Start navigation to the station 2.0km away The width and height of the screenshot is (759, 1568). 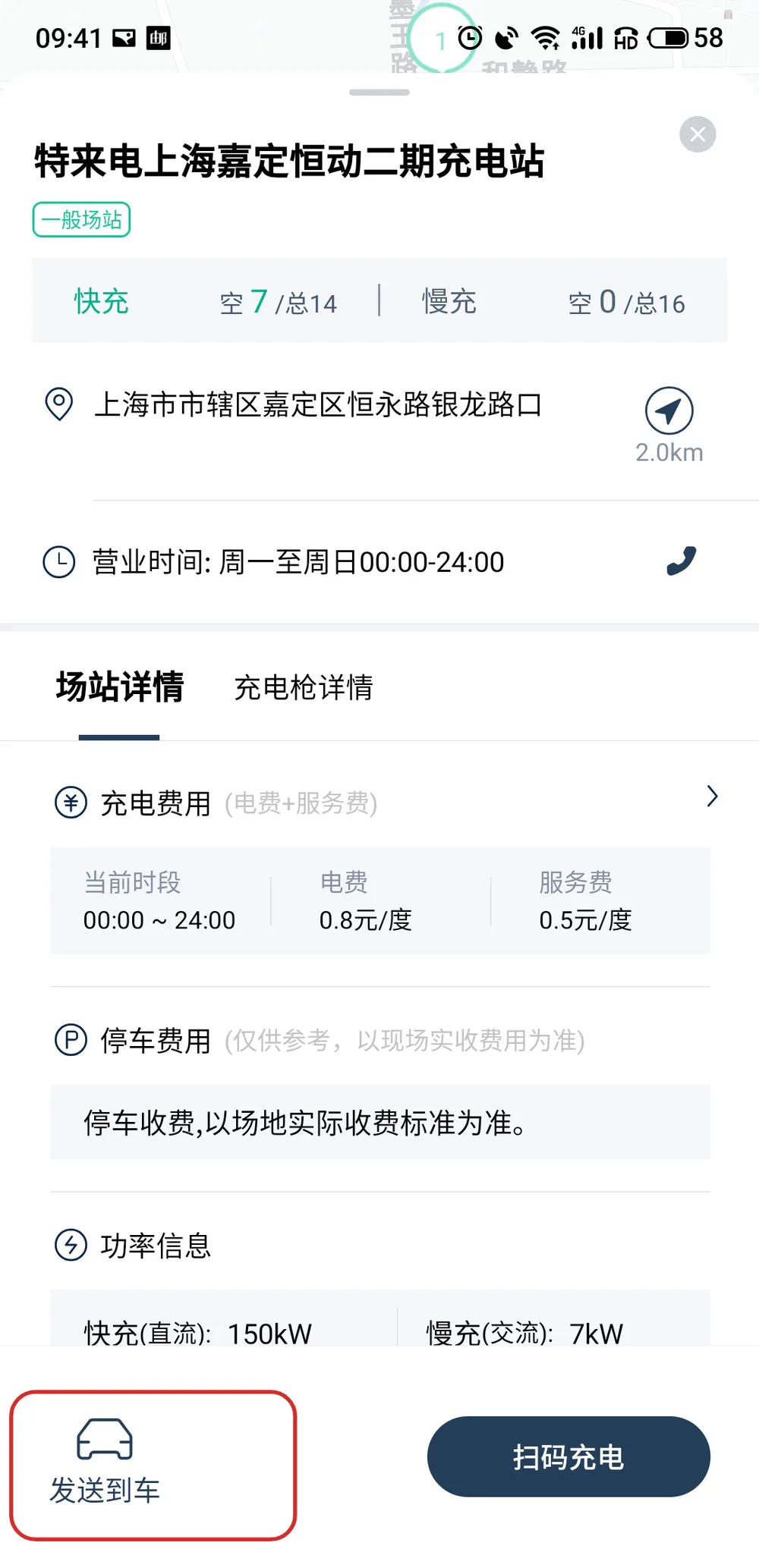[669, 411]
